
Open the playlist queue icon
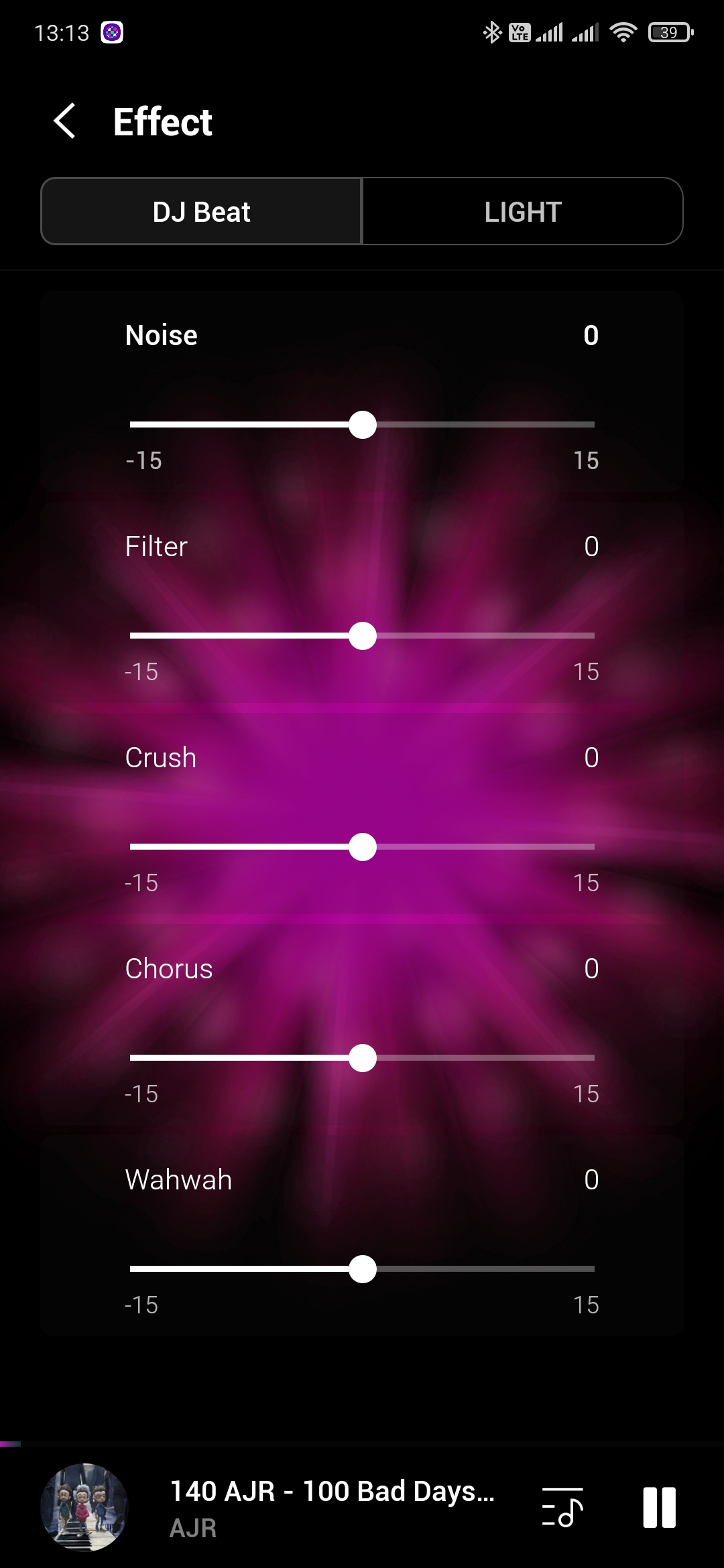562,1508
